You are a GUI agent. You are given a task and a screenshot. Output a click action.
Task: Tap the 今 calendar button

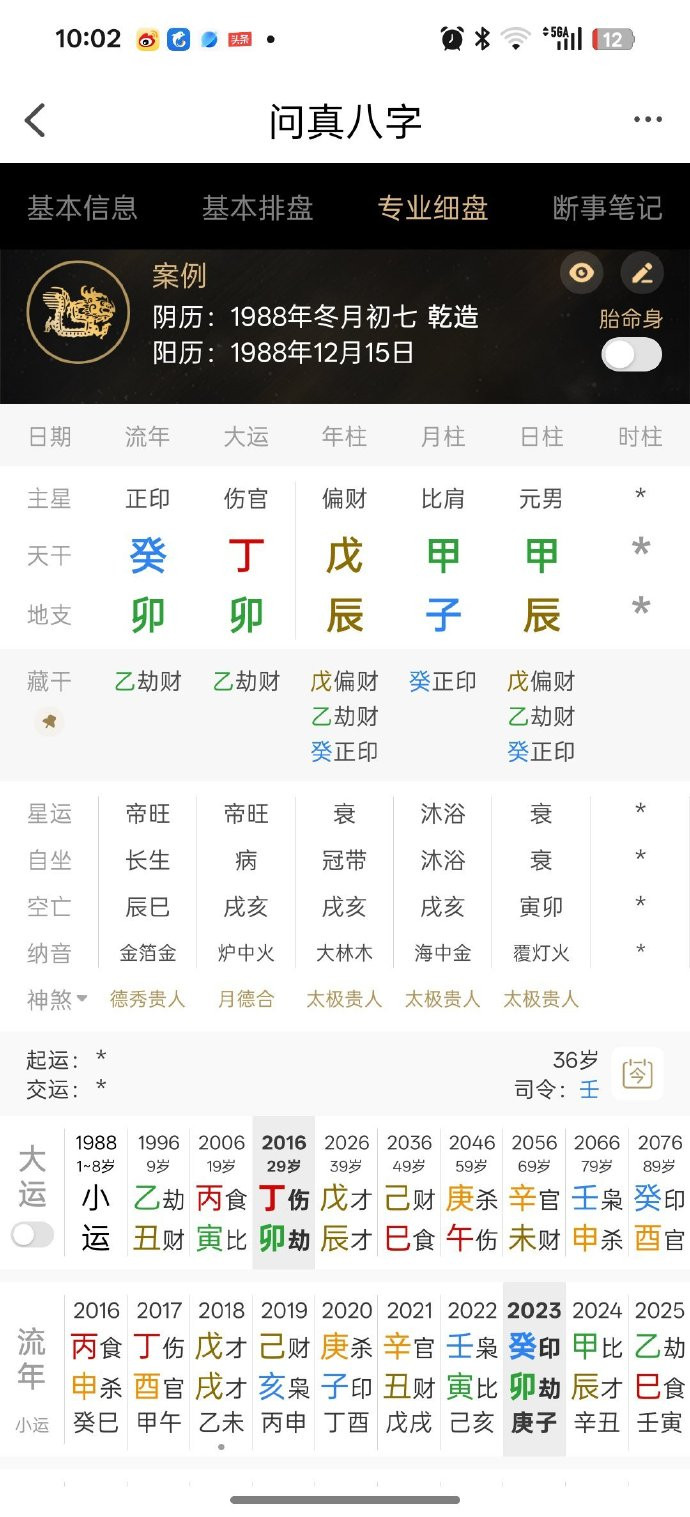click(637, 1074)
